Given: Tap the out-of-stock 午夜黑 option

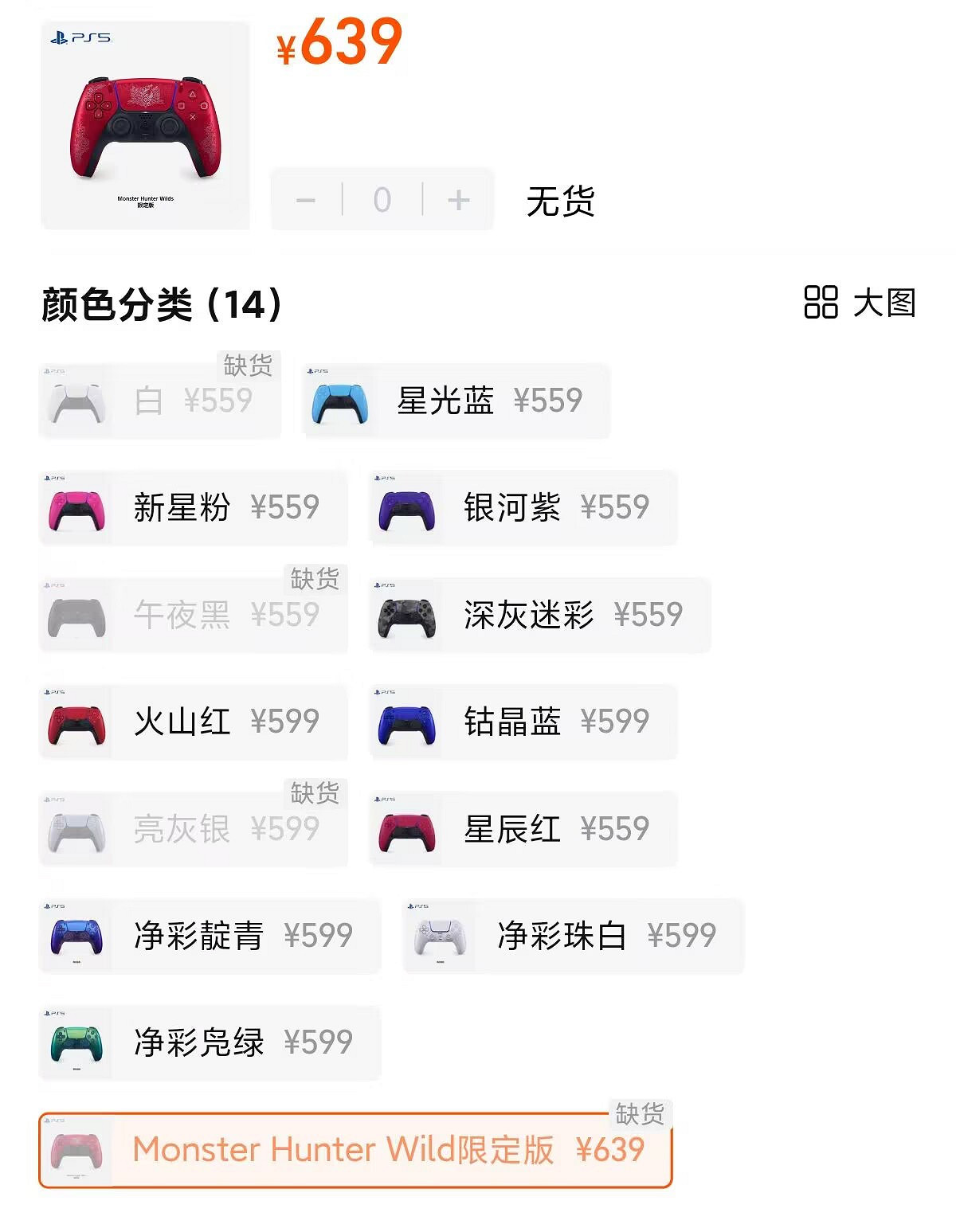Looking at the screenshot, I should [194, 615].
